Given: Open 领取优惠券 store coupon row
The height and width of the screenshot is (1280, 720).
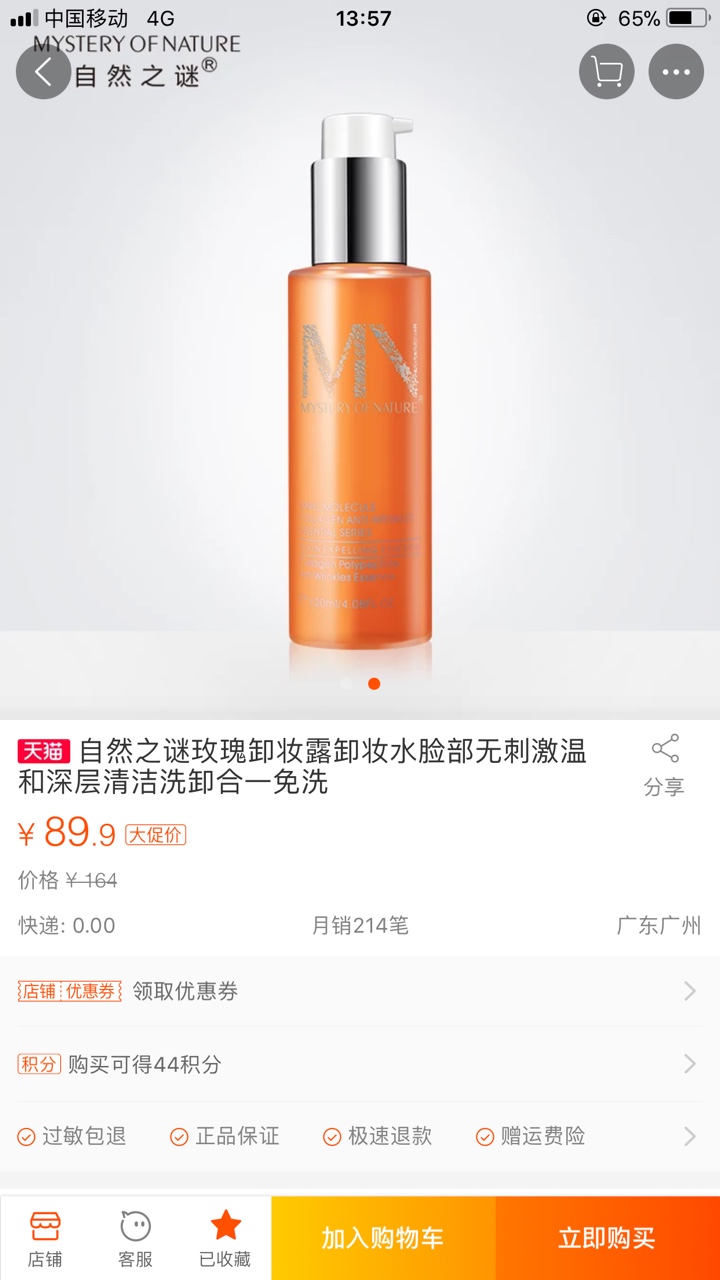Looking at the screenshot, I should [x=360, y=991].
